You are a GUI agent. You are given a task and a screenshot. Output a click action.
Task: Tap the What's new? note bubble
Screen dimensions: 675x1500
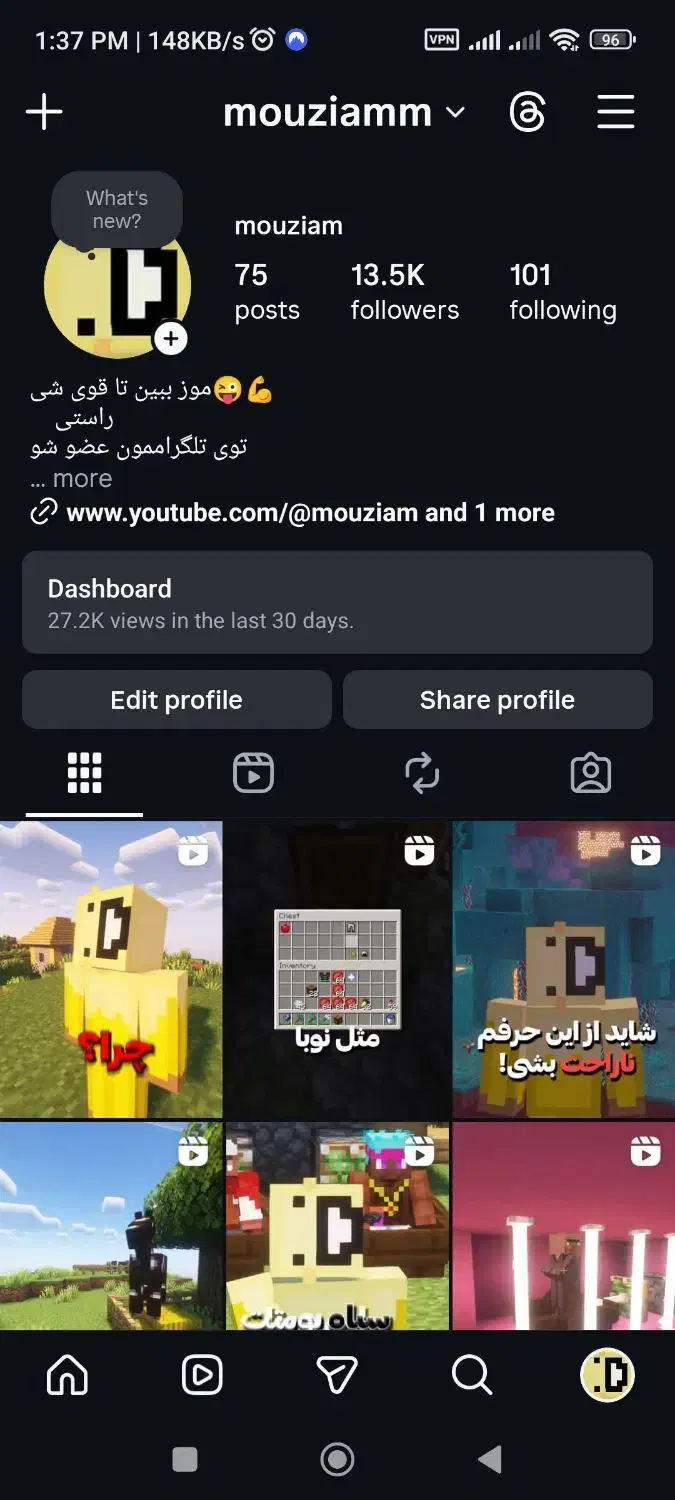click(x=117, y=209)
